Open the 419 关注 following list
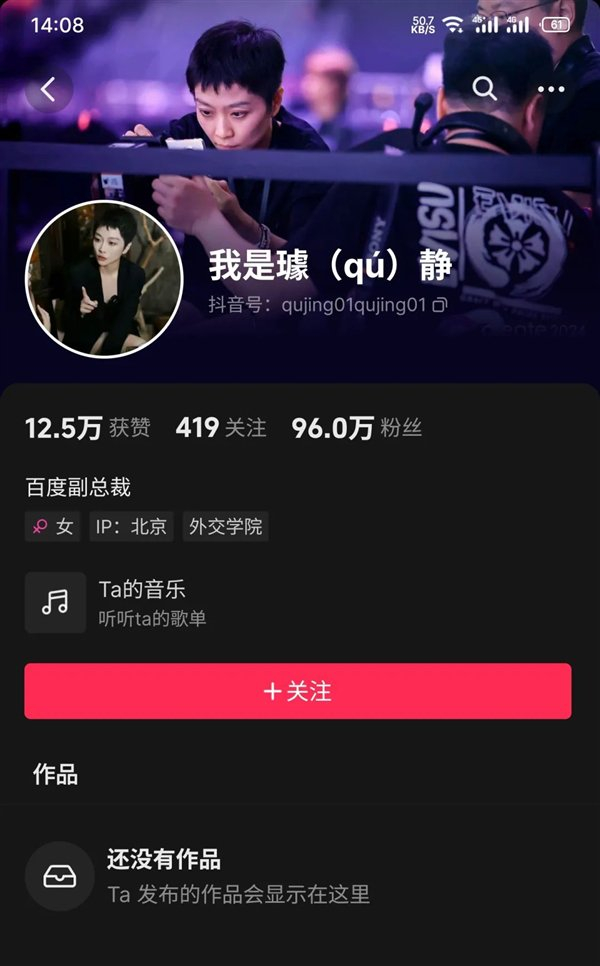 221,428
